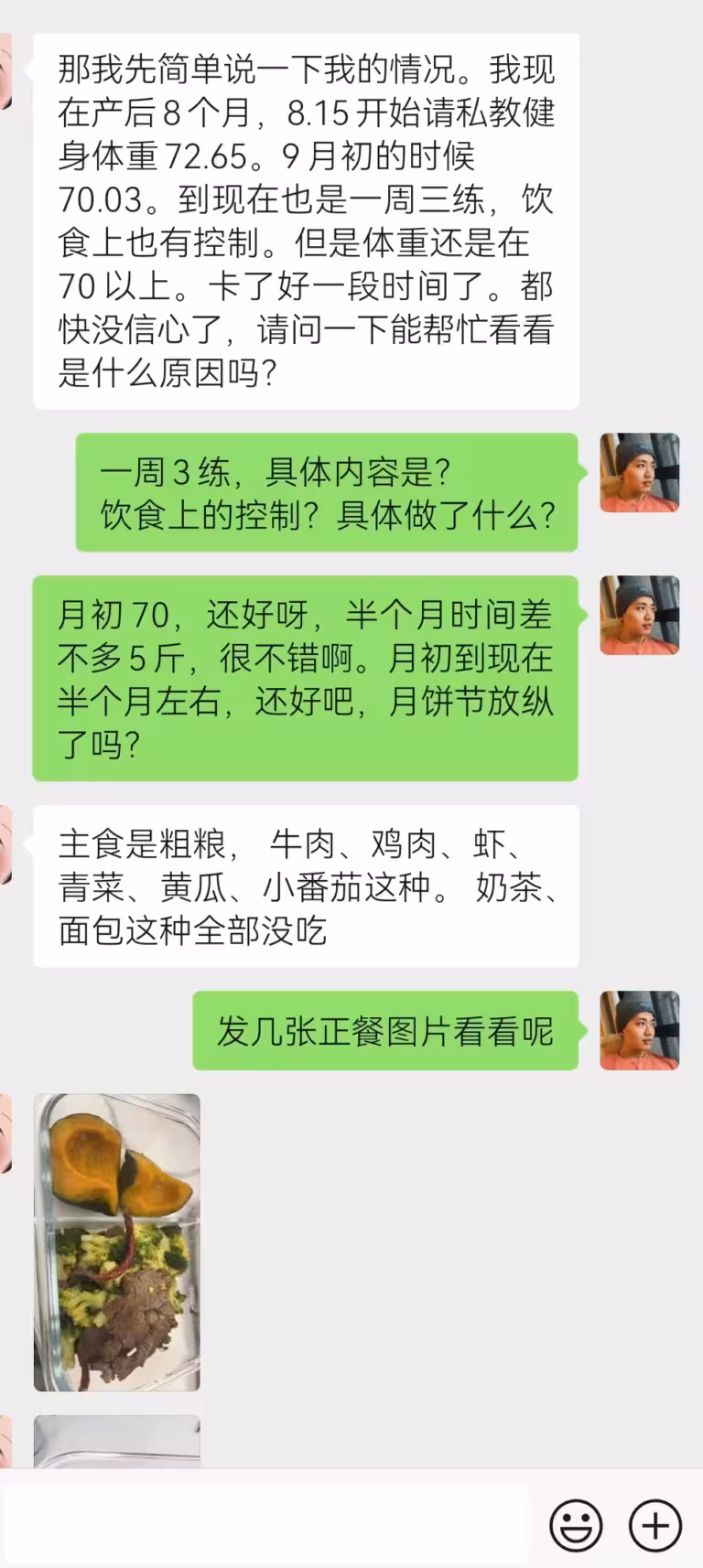
Task: Open the emoji picker
Action: click(x=576, y=1526)
